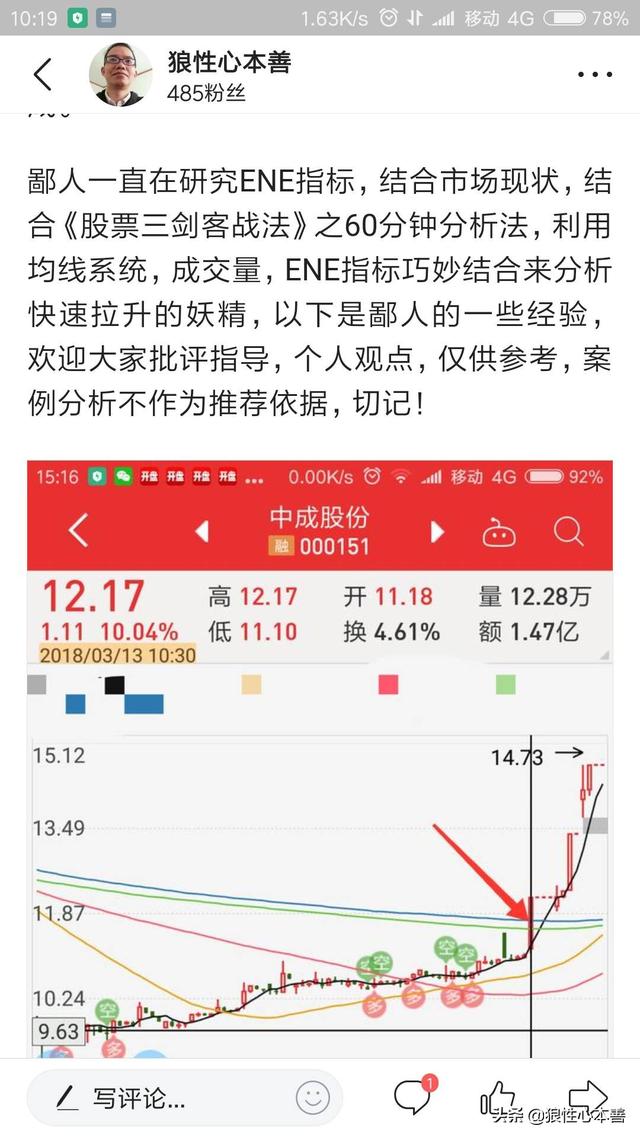Open the three-dot overflow menu

point(595,74)
